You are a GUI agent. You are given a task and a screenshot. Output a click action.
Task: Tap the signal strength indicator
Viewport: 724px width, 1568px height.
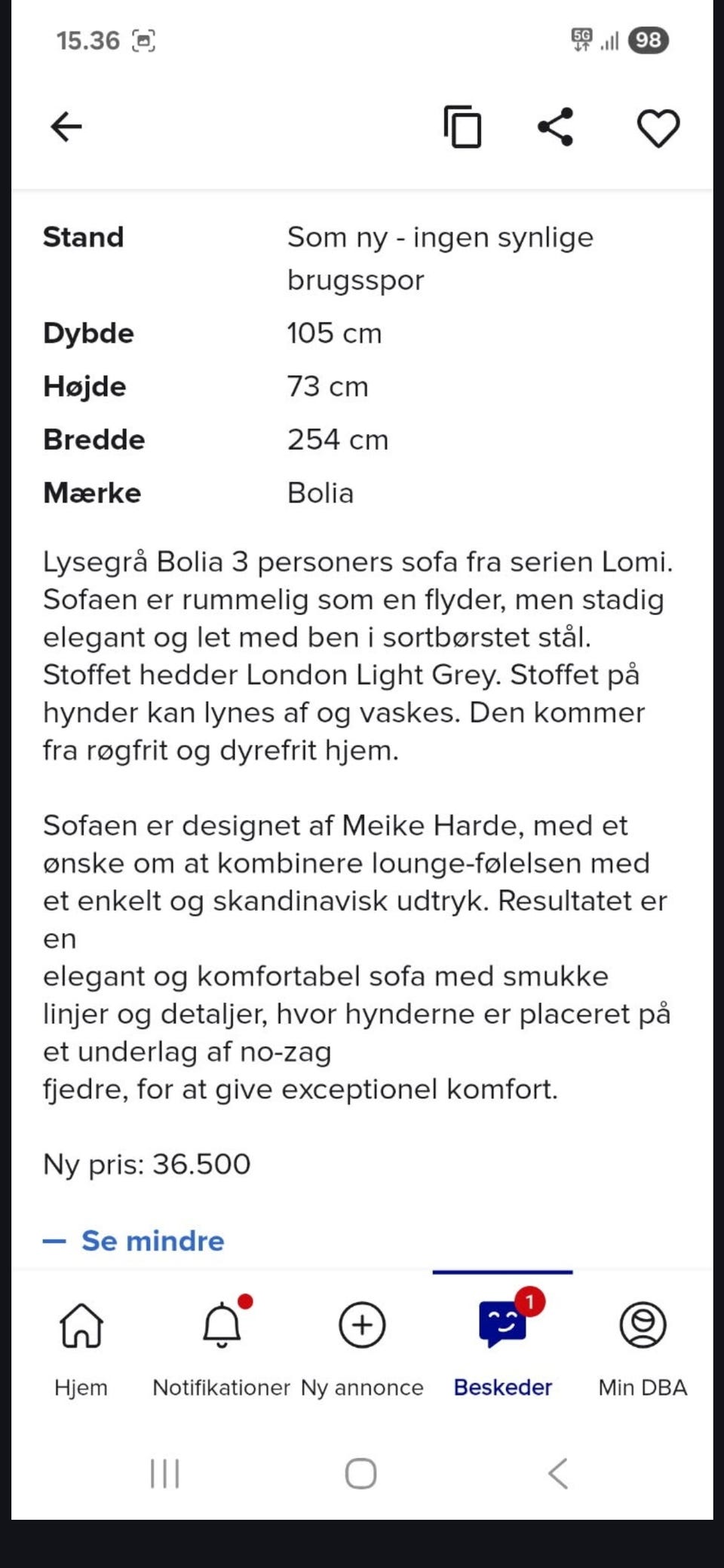click(611, 39)
